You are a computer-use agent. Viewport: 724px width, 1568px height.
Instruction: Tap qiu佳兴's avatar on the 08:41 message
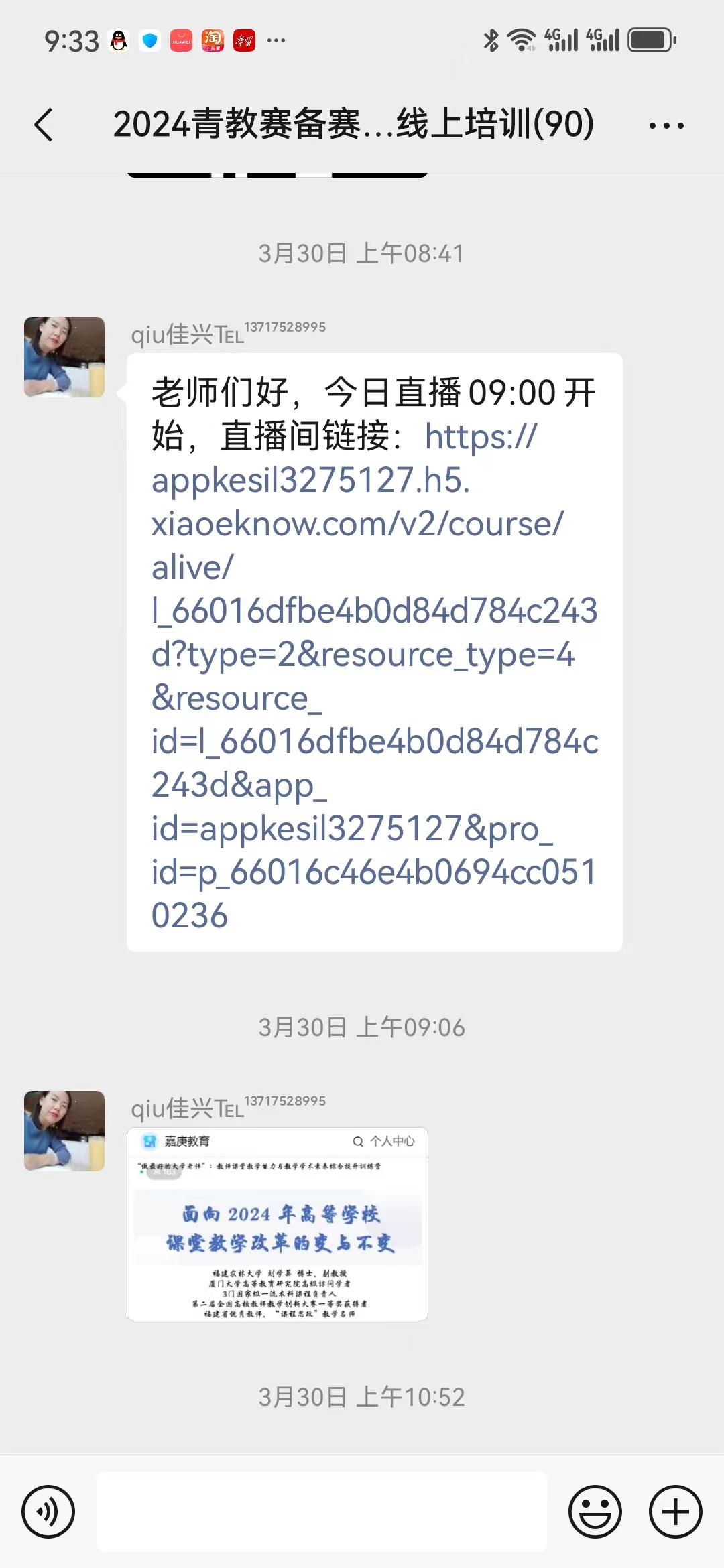coord(64,357)
